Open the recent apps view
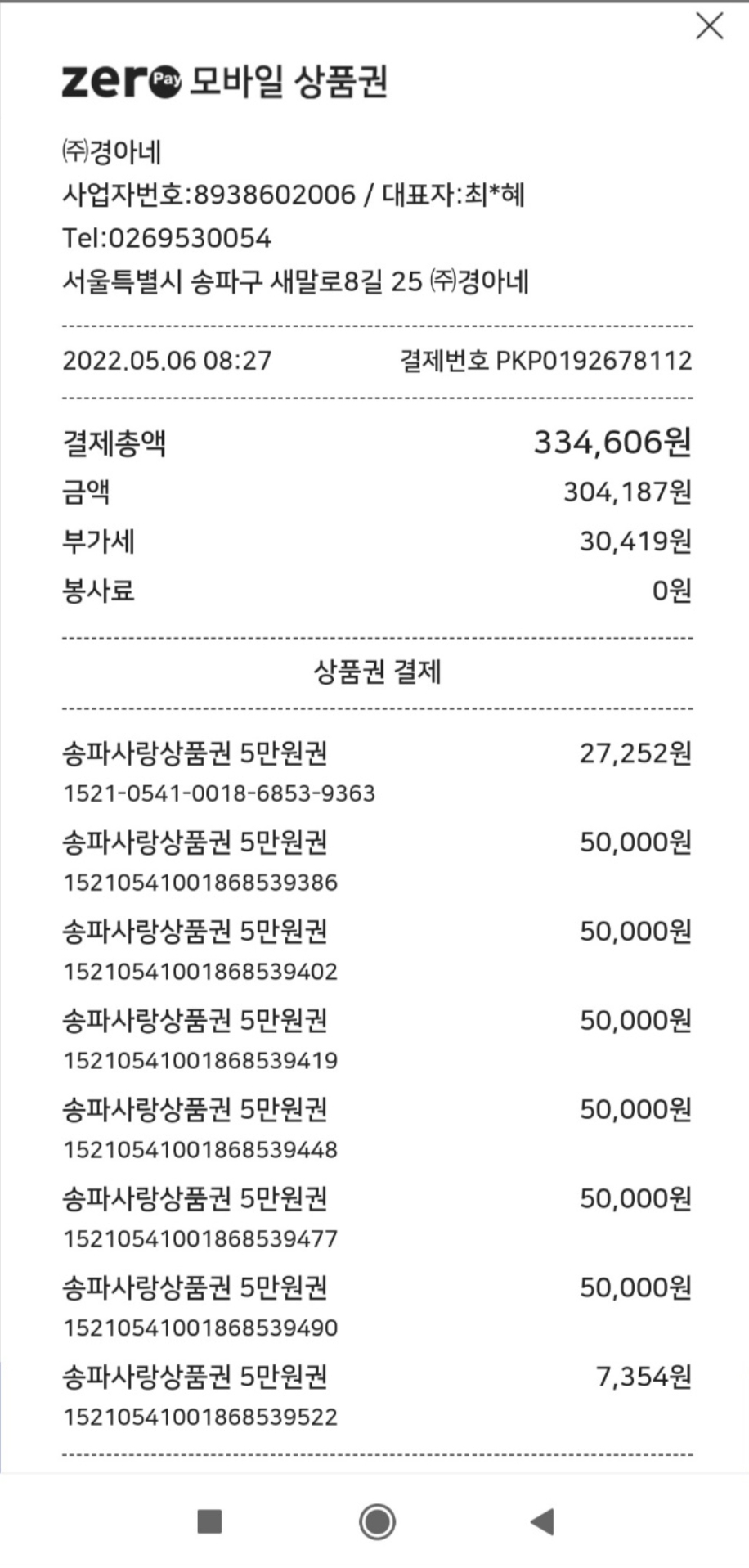Viewport: 749px width, 1568px height. (210, 1521)
